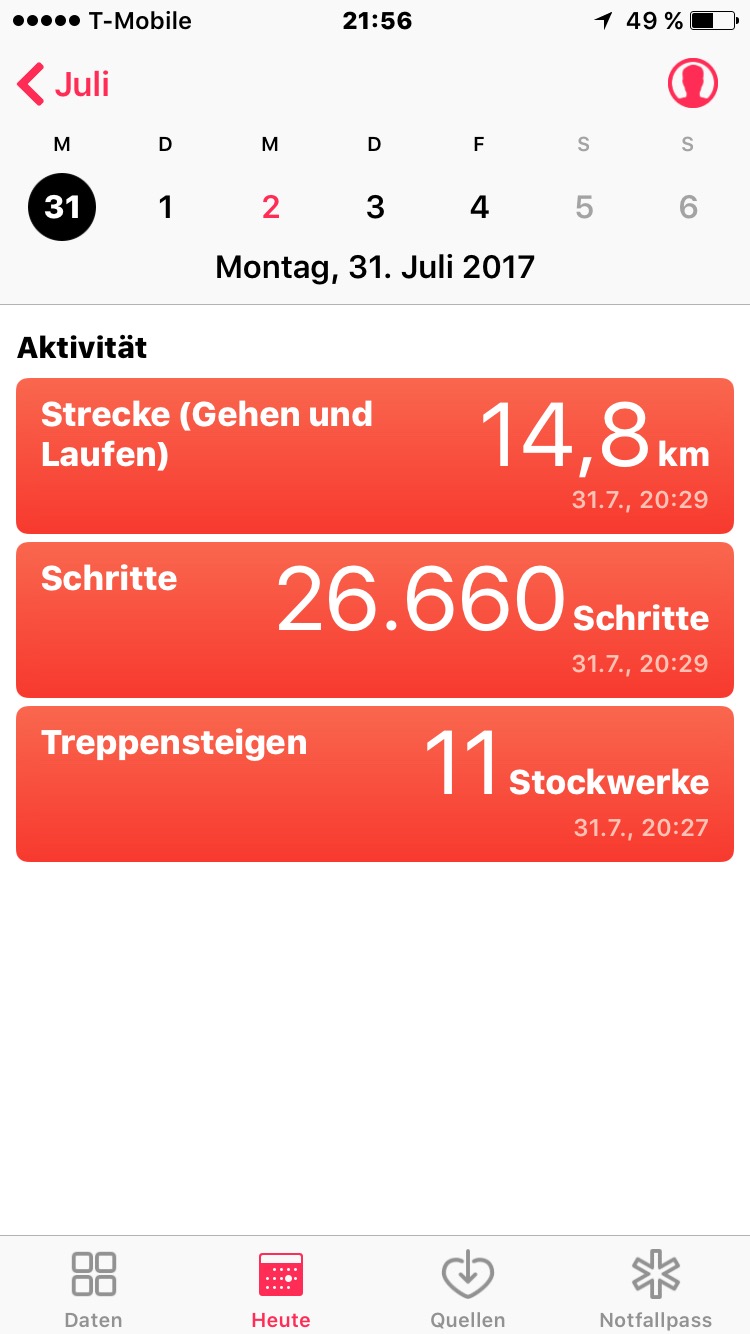Switch to the Quellen tab
Screen dimensions: 750x1334
468,1288
